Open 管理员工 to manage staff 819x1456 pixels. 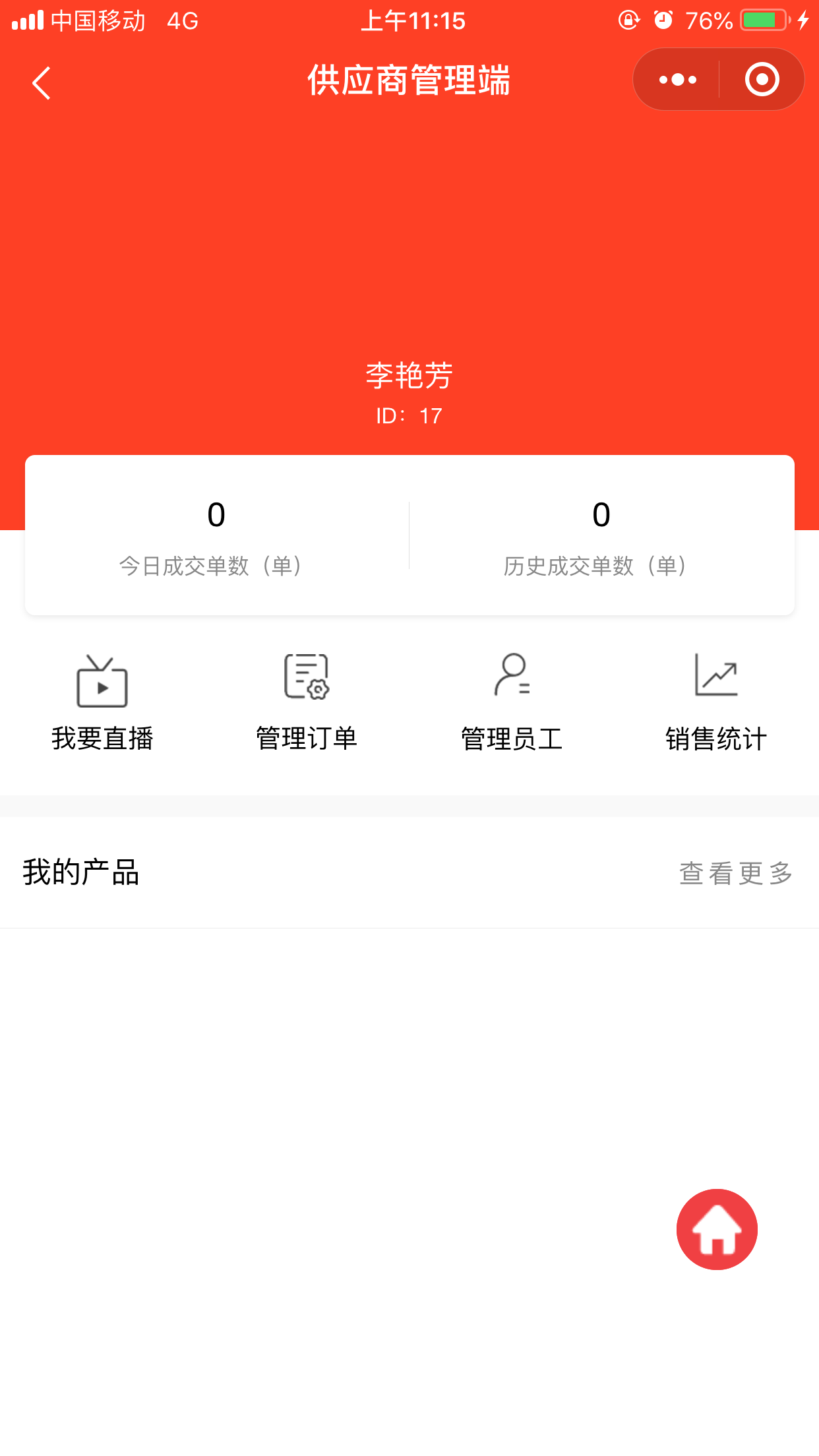512,704
